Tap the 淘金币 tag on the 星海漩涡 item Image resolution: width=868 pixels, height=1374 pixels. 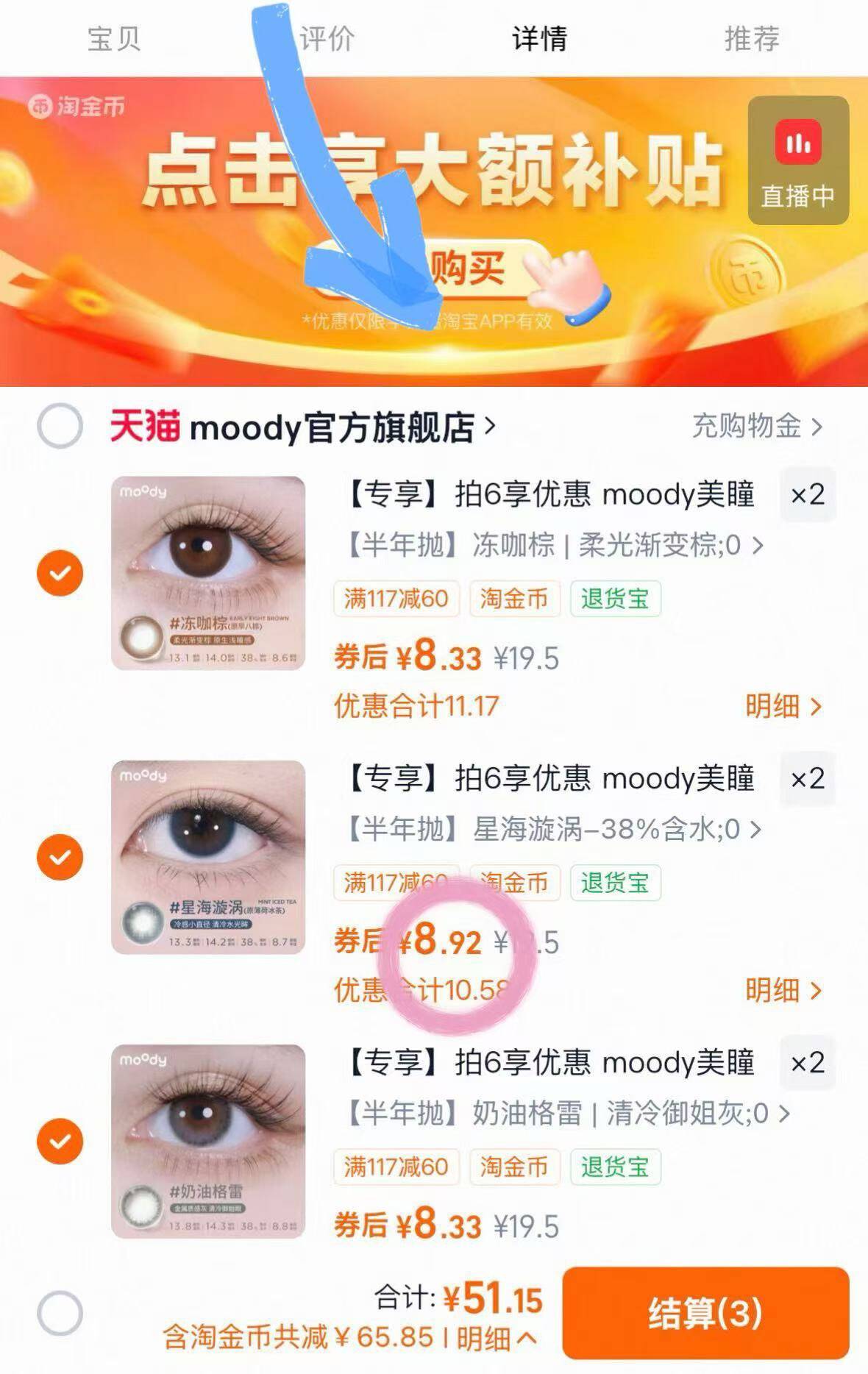tap(515, 883)
